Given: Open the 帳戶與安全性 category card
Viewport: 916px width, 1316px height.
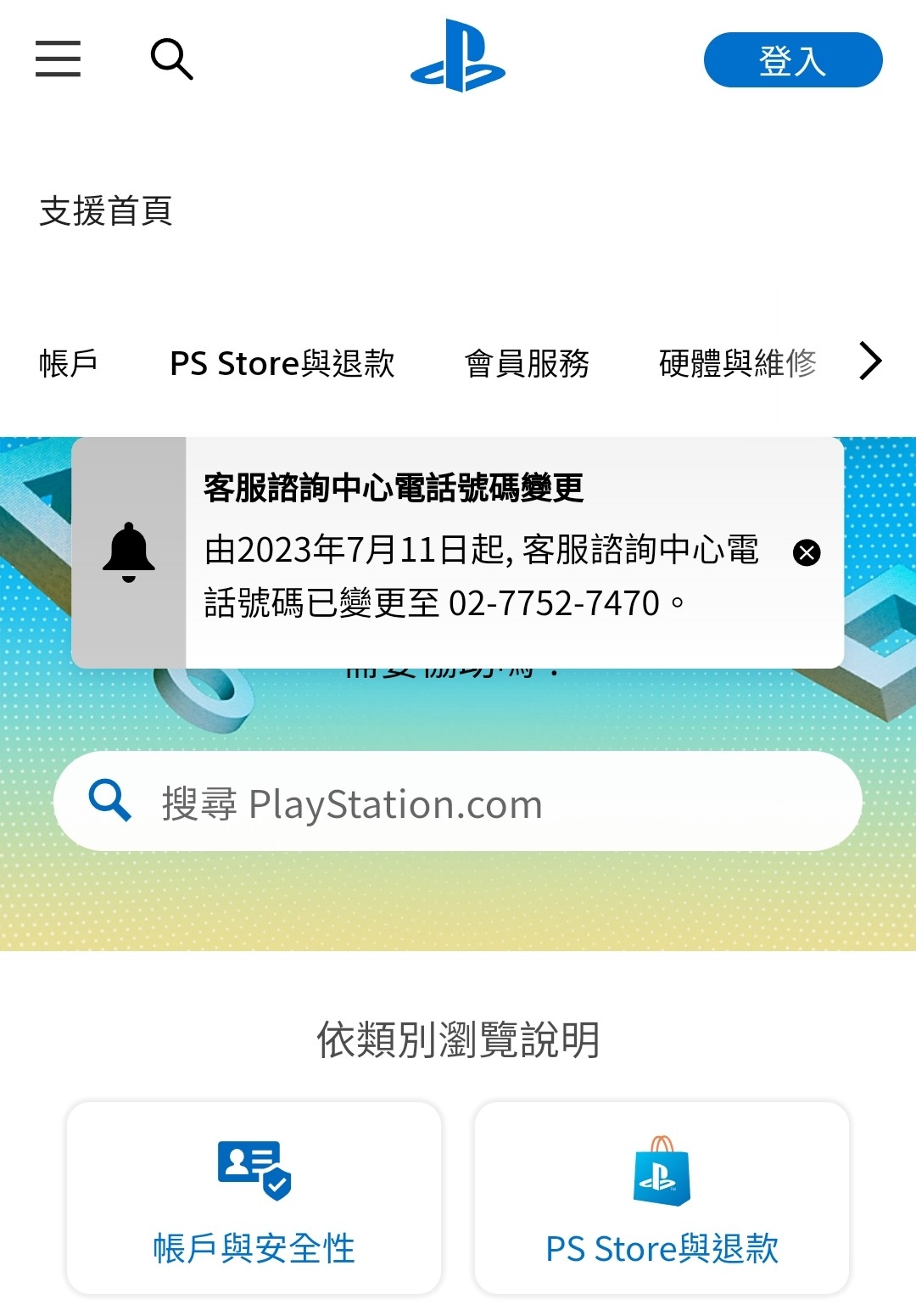Looking at the screenshot, I should pos(254,1197).
